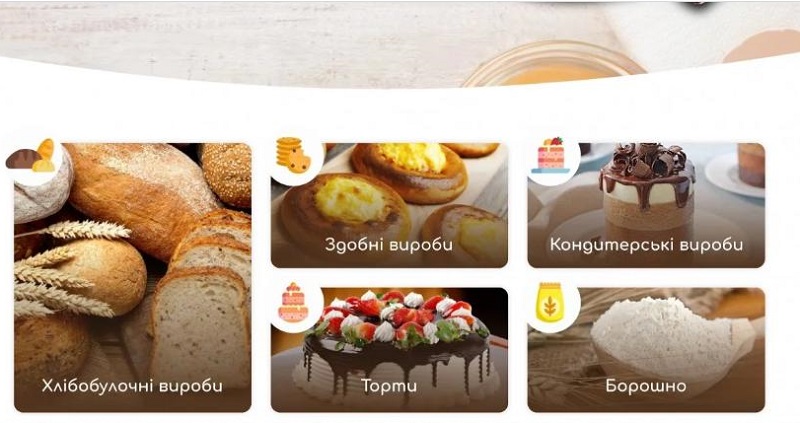This screenshot has width=800, height=423.
Task: Open the Хлібобулочні вироби category
Action: [x=132, y=278]
